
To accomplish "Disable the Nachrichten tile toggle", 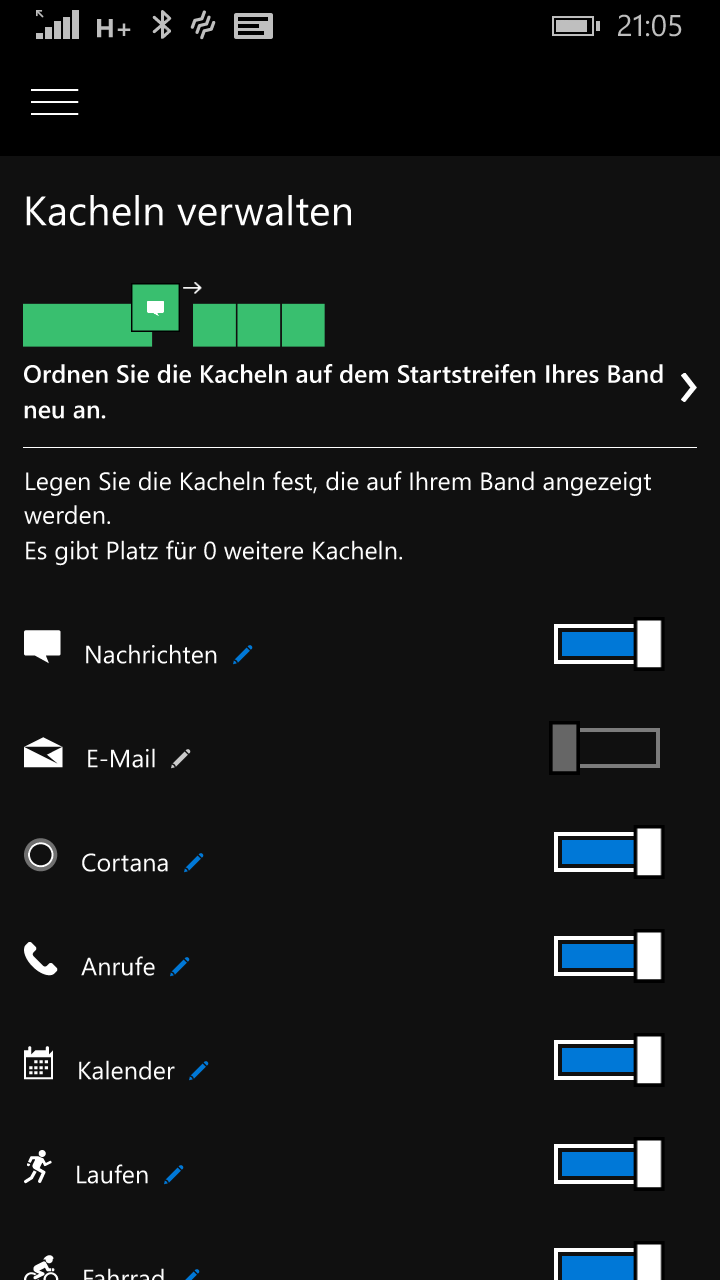I will 608,644.
